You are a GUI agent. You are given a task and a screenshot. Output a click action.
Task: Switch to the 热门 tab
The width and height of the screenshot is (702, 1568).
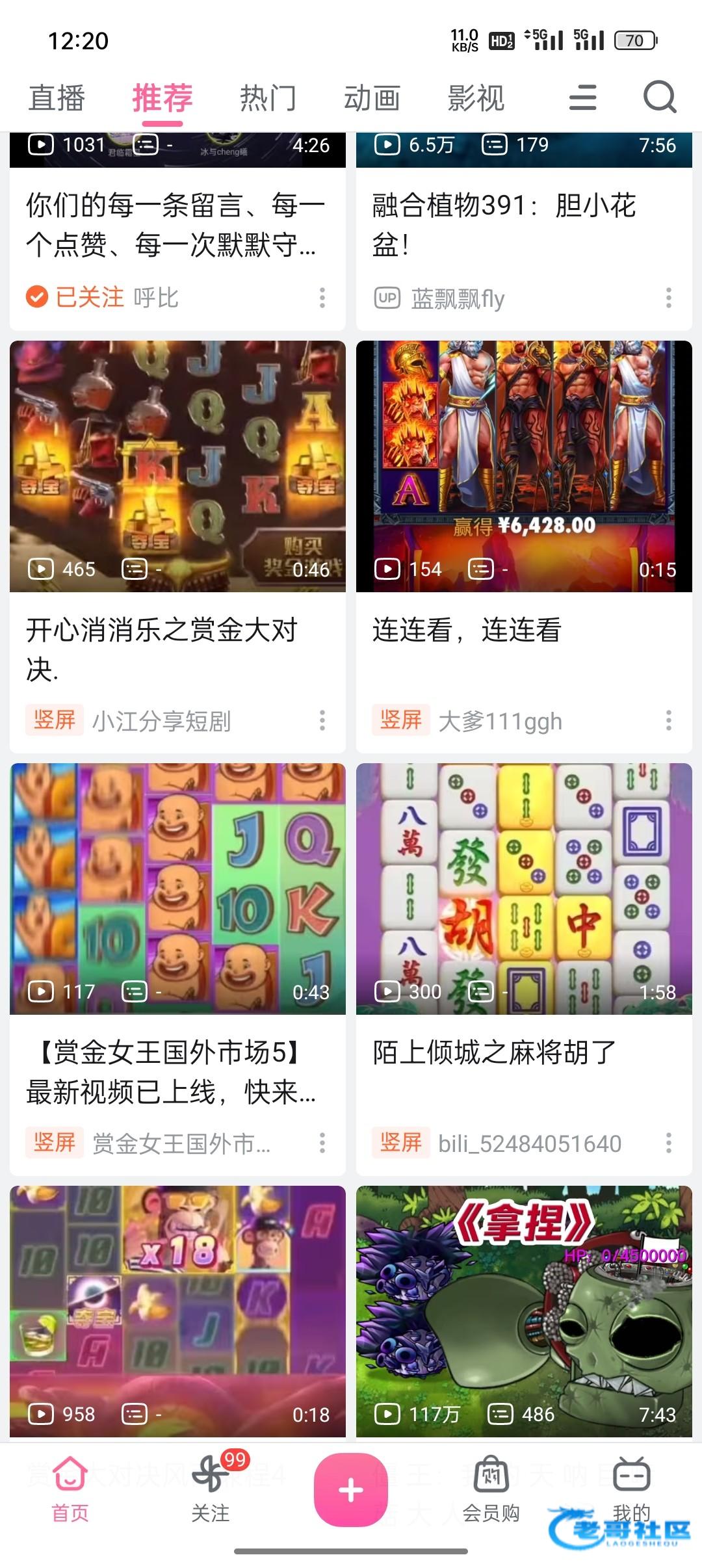[x=268, y=98]
